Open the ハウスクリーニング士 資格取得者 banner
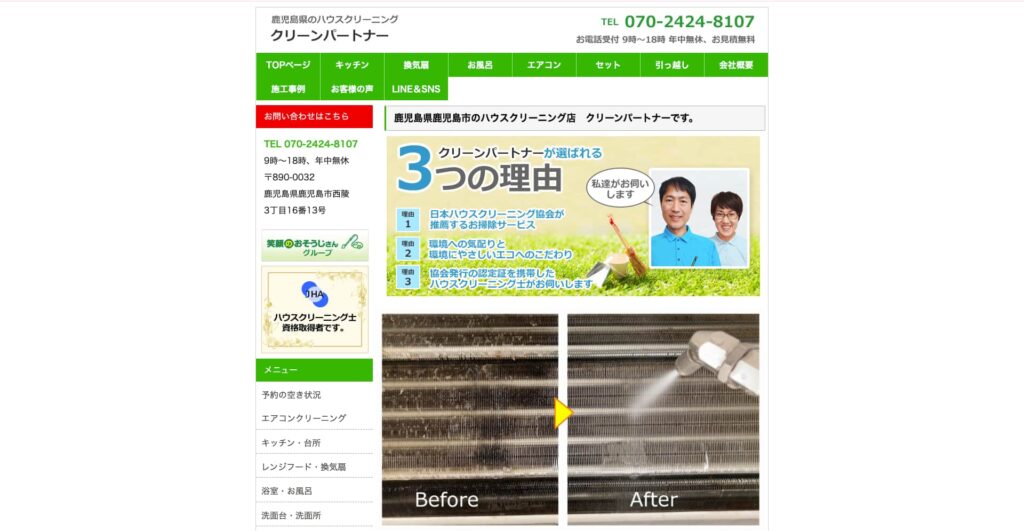1024x531 pixels. click(x=314, y=309)
